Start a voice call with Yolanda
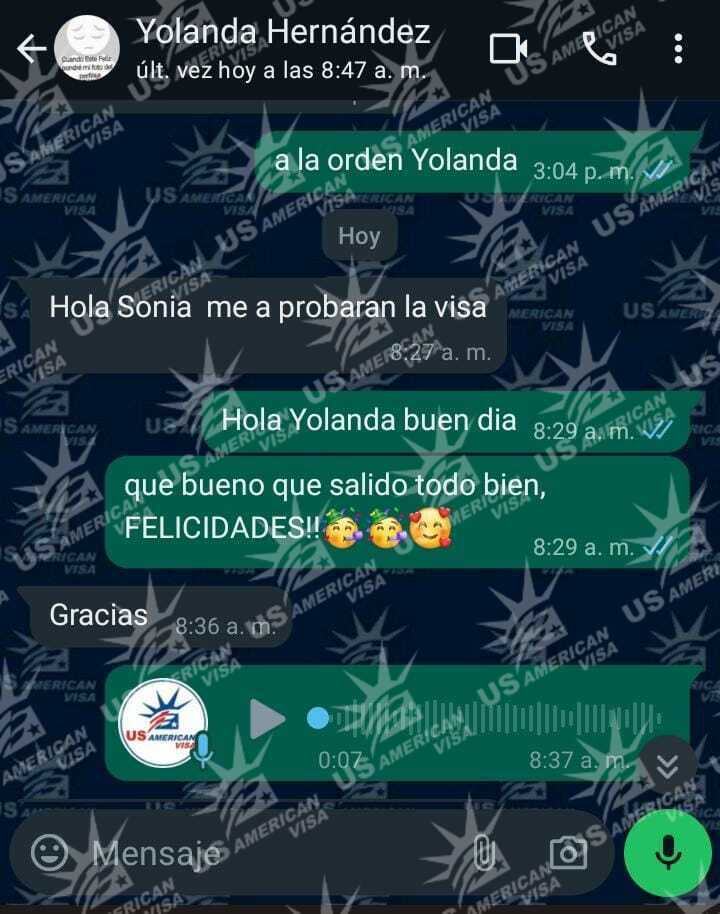Image resolution: width=720 pixels, height=914 pixels. (x=599, y=48)
